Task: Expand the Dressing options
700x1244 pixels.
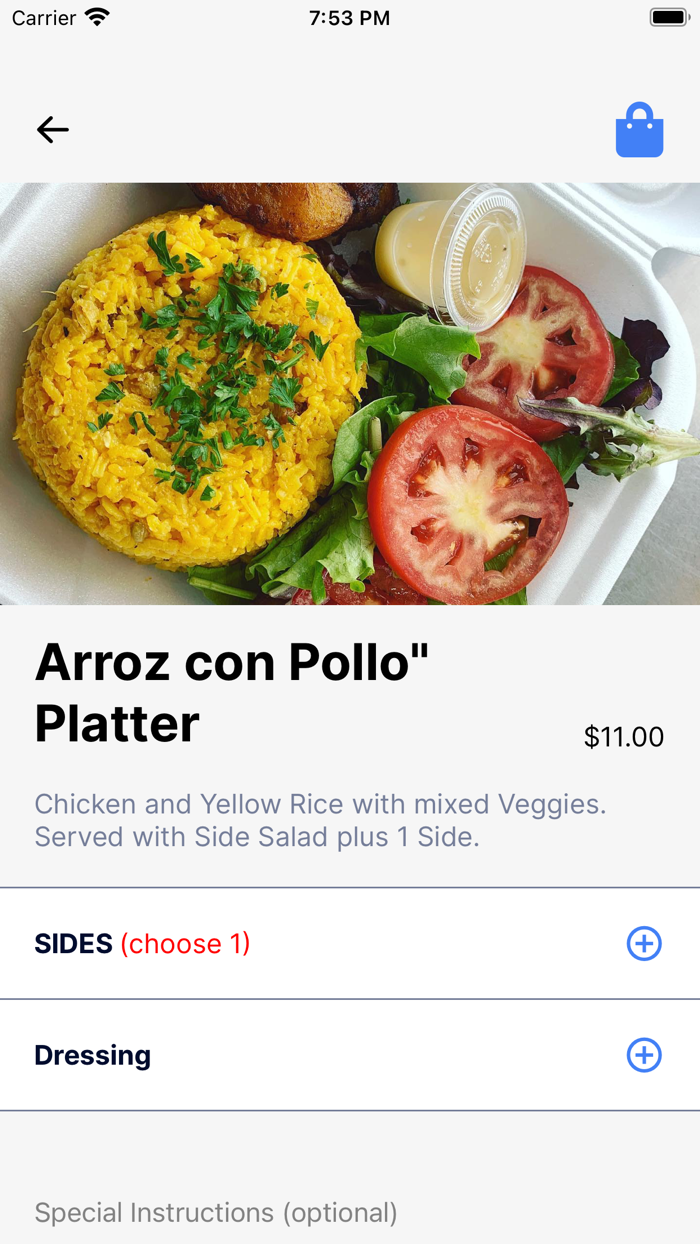Action: pyautogui.click(x=644, y=1055)
